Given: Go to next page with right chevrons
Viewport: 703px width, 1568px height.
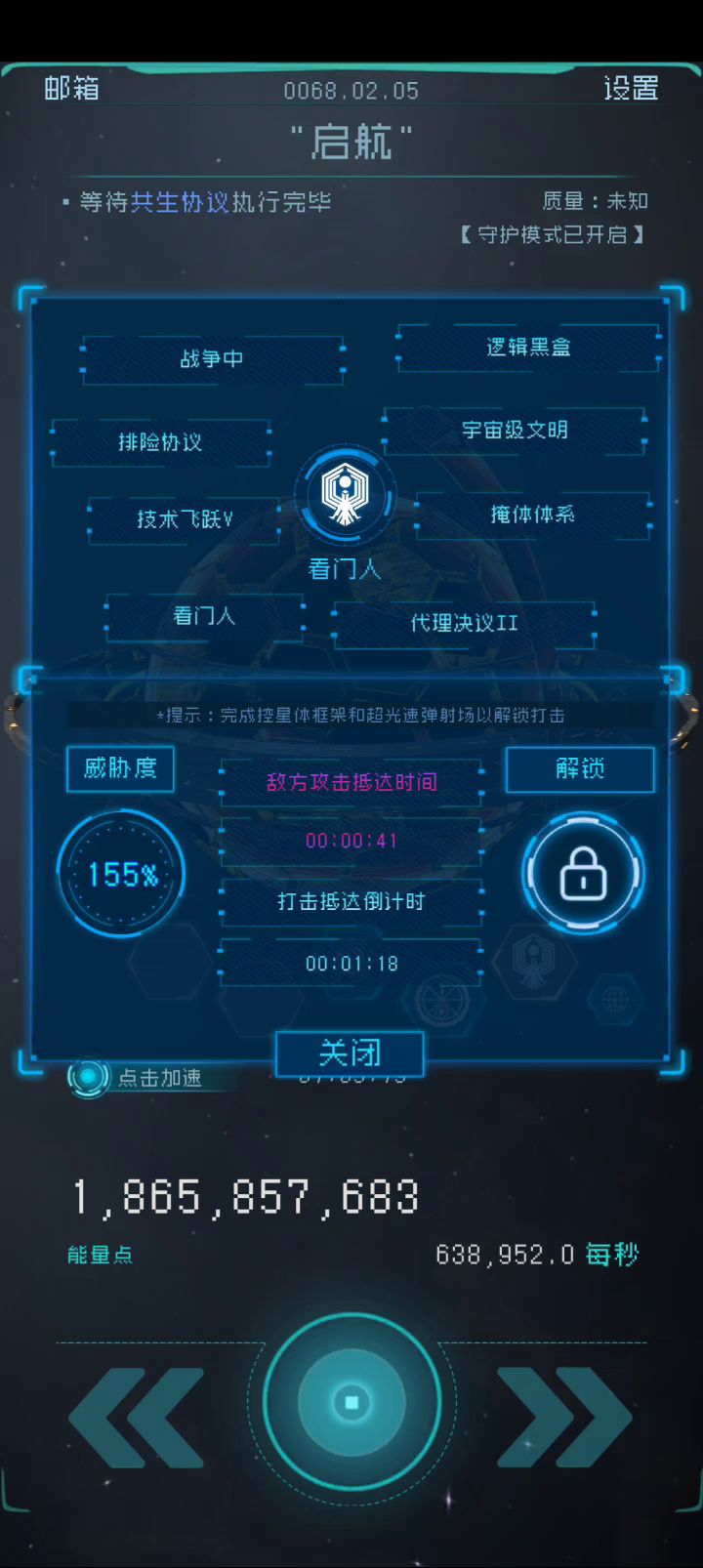Looking at the screenshot, I should 564,1418.
